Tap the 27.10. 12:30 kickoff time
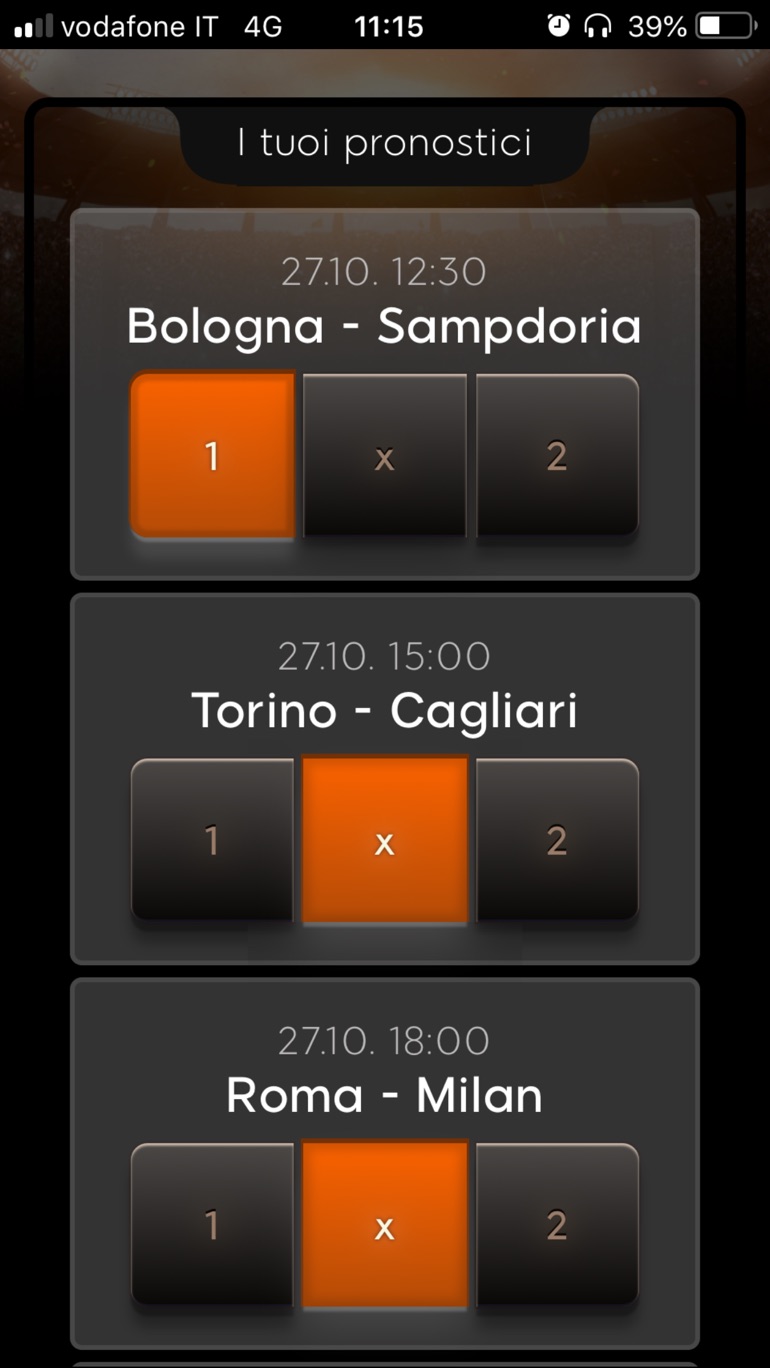Screen dimensions: 770x1368 (x=385, y=271)
